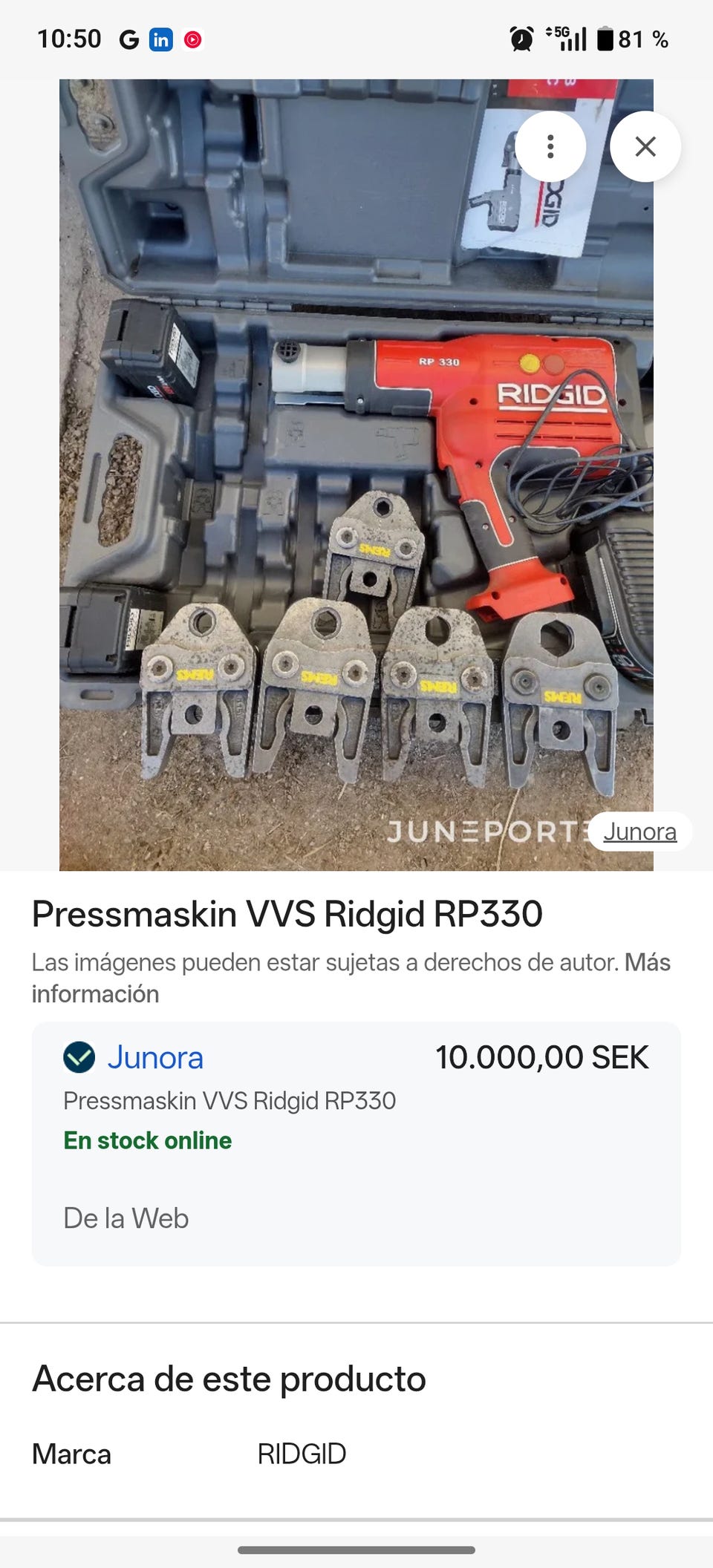This screenshot has width=713, height=1568.
Task: Open the Junora blue seller link
Action: pyautogui.click(x=155, y=1057)
